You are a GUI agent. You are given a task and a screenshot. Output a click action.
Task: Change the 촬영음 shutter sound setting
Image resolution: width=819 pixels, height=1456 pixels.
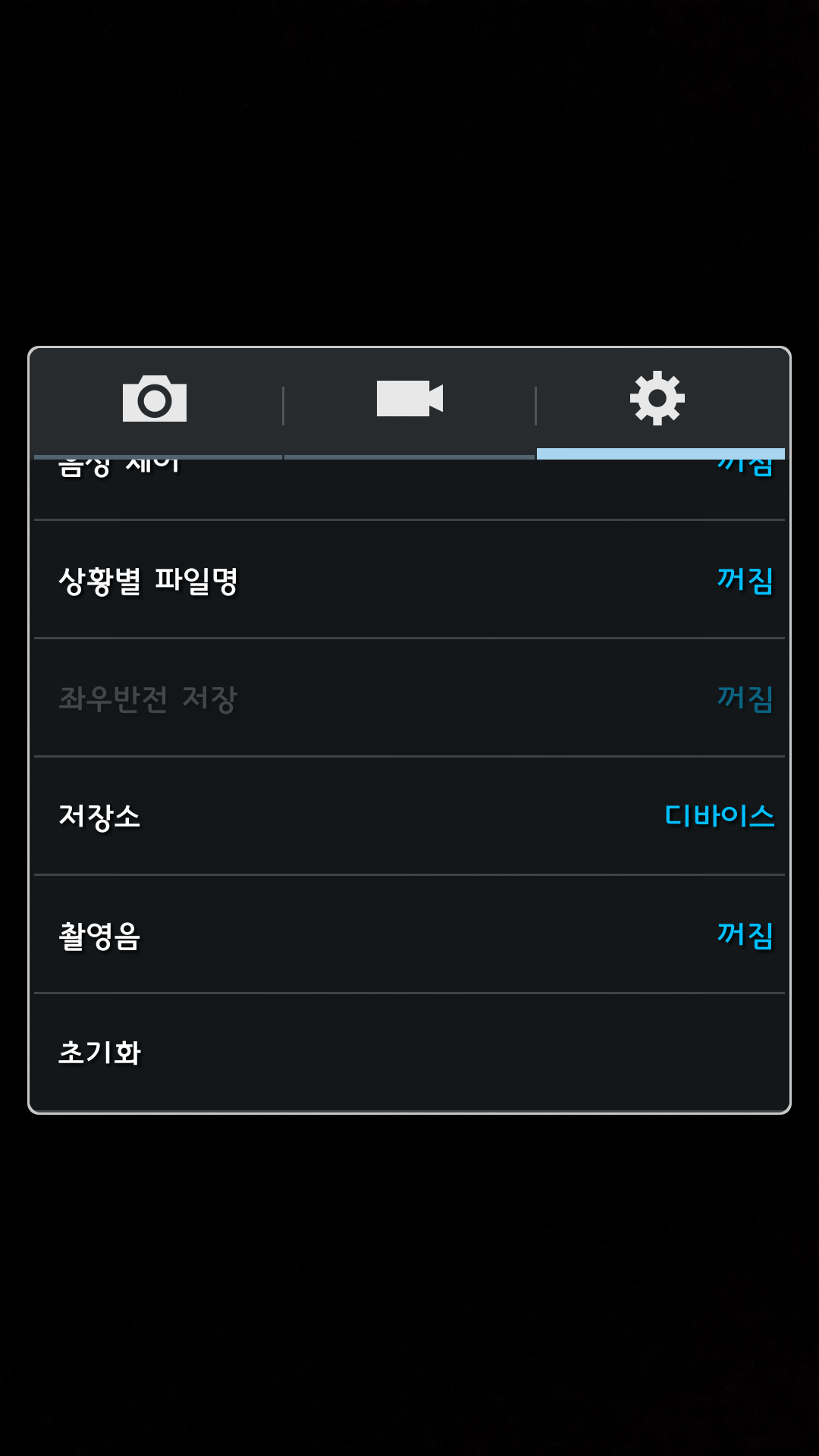[x=409, y=934]
